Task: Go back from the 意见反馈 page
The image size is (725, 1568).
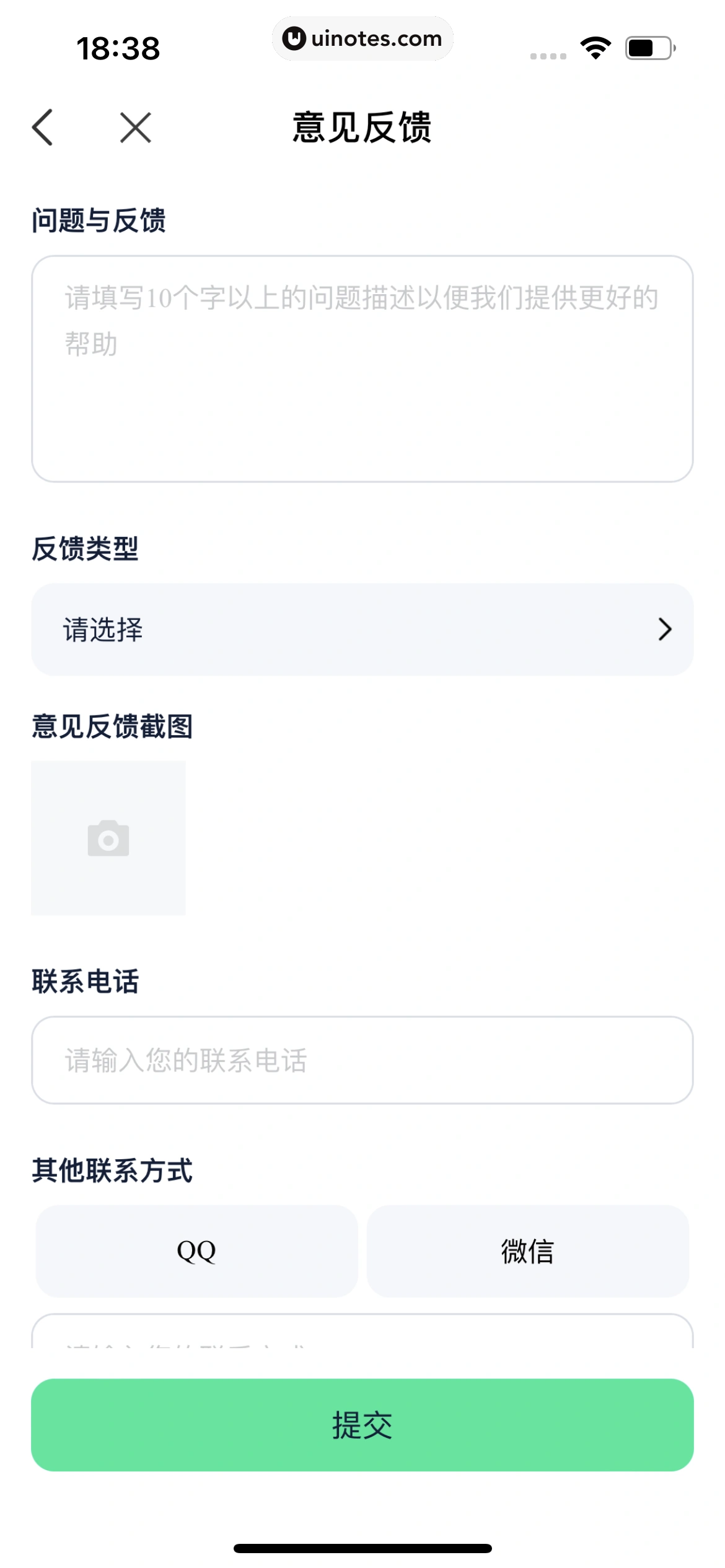Action: [x=43, y=128]
